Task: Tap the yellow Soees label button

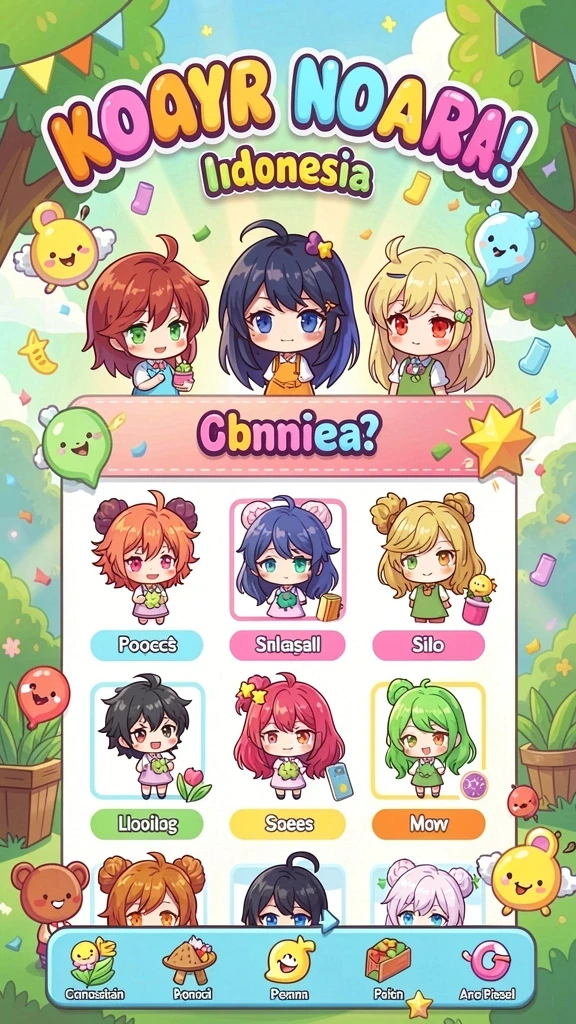Action: click(287, 824)
